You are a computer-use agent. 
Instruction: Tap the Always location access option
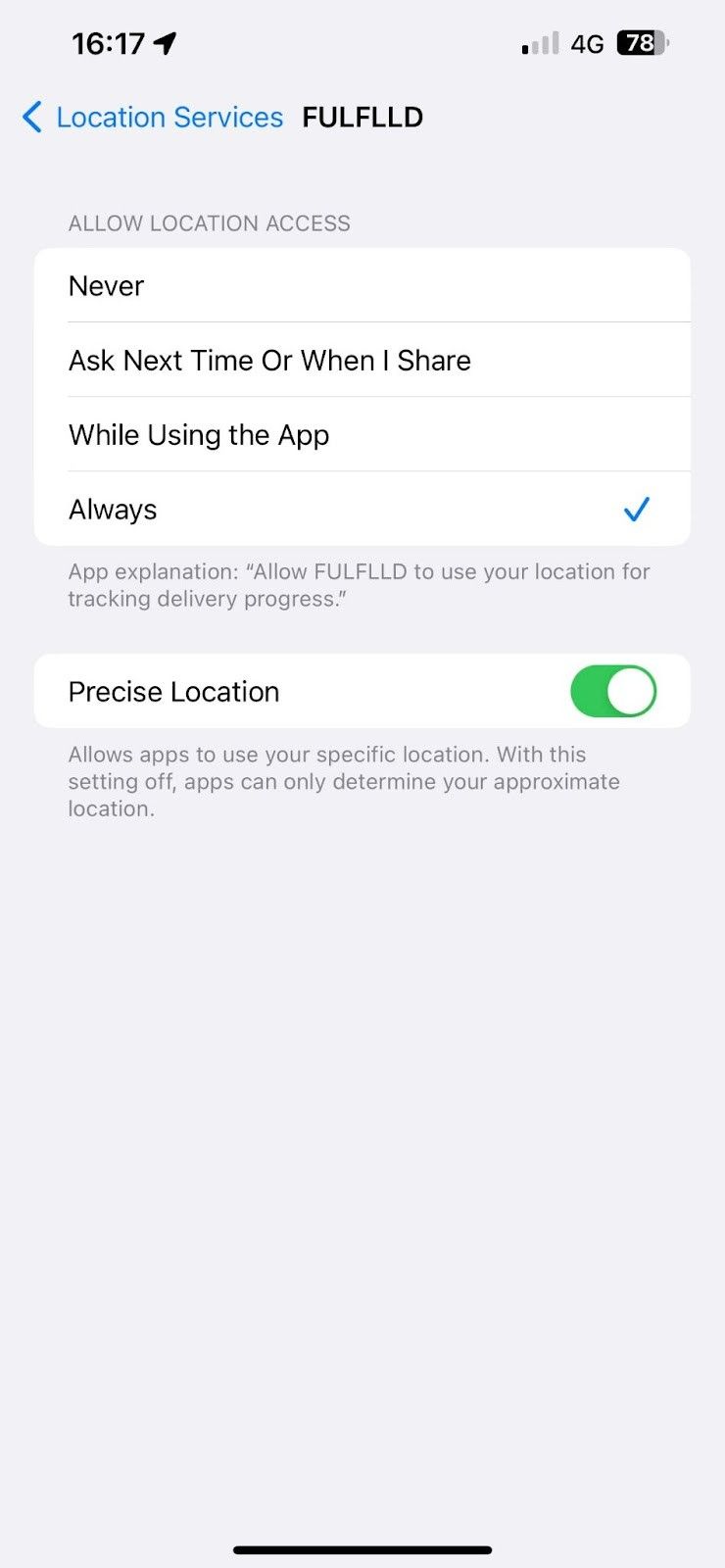click(x=362, y=510)
